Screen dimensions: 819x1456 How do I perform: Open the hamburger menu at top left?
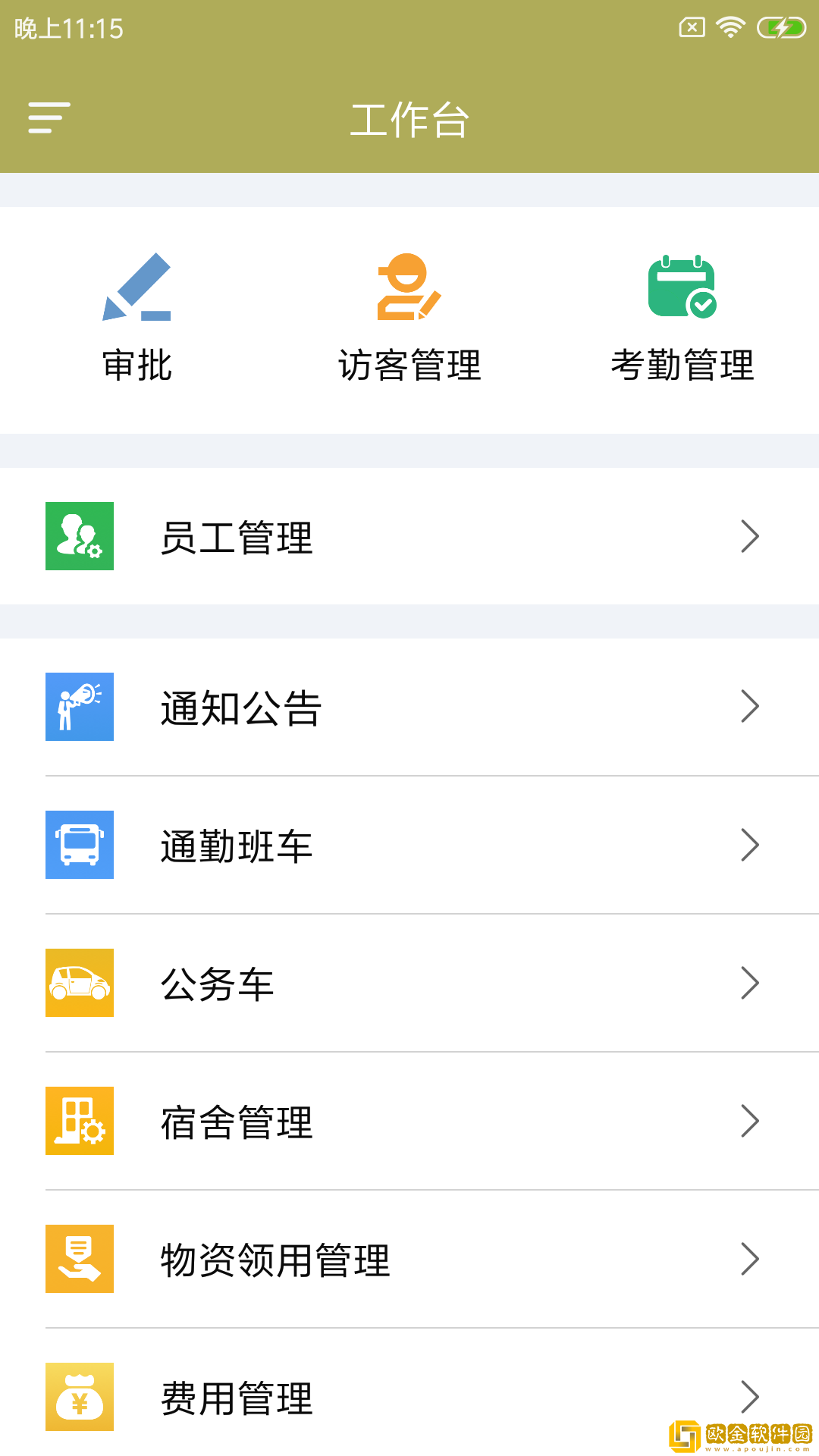point(49,118)
